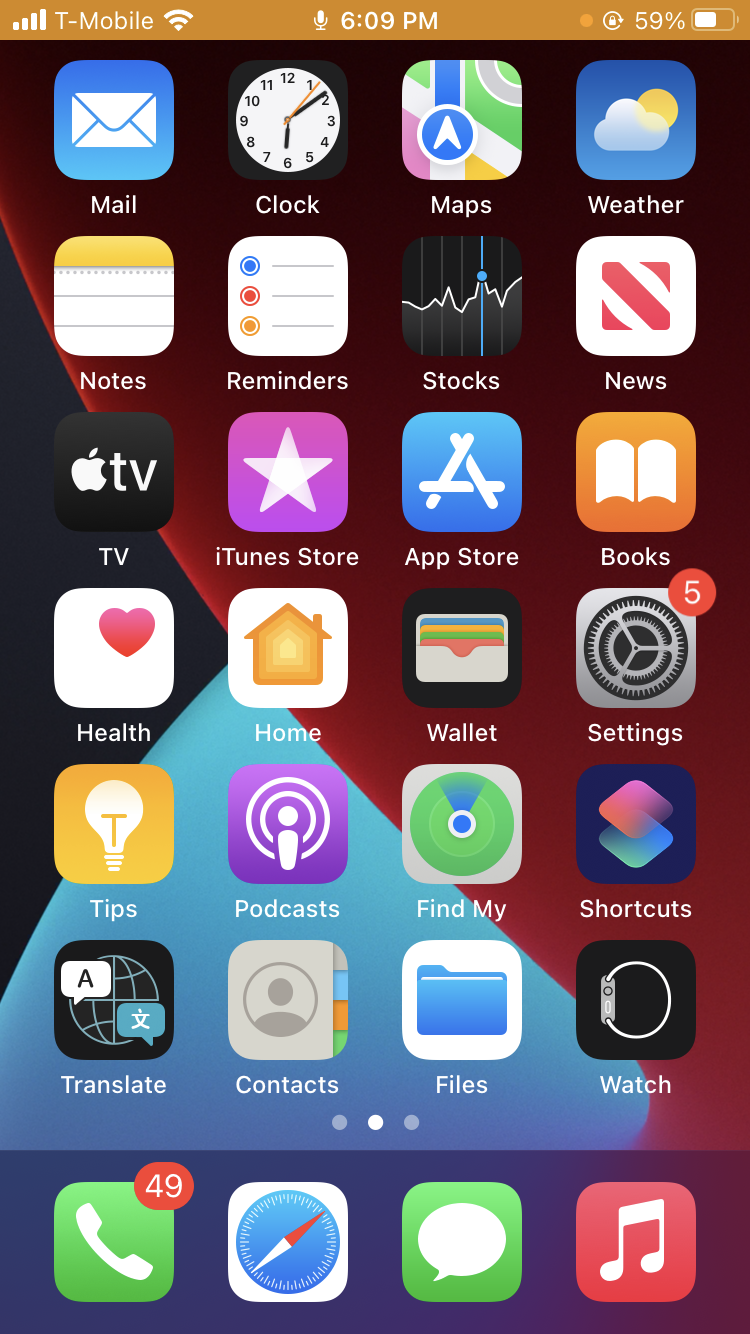Open the Stocks app

[462, 296]
